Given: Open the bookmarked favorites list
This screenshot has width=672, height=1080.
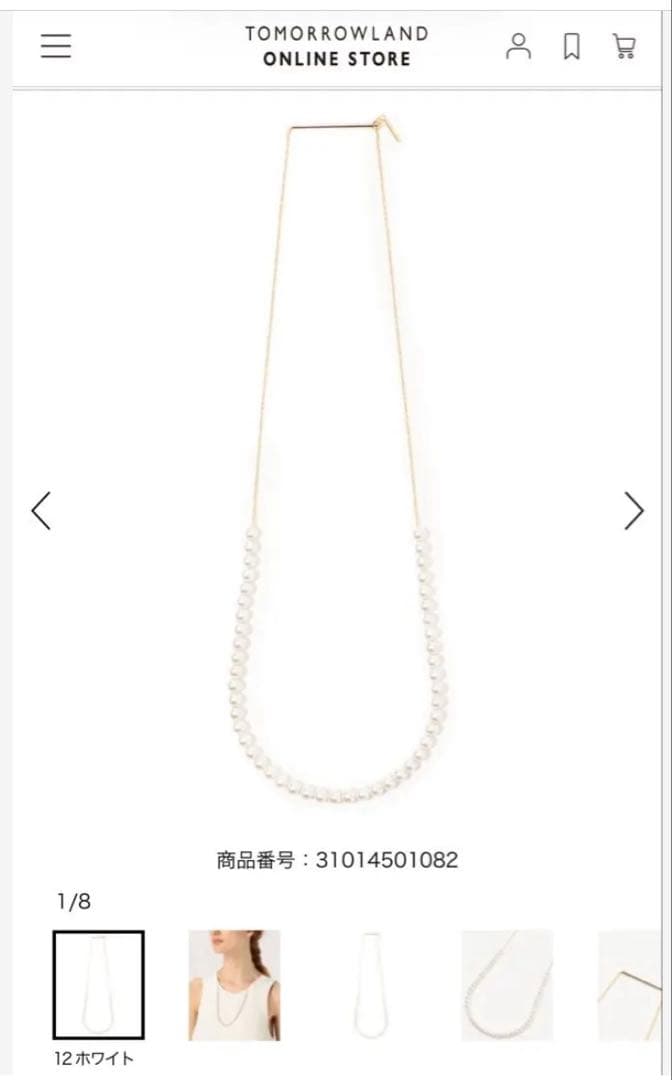Looking at the screenshot, I should coord(571,46).
